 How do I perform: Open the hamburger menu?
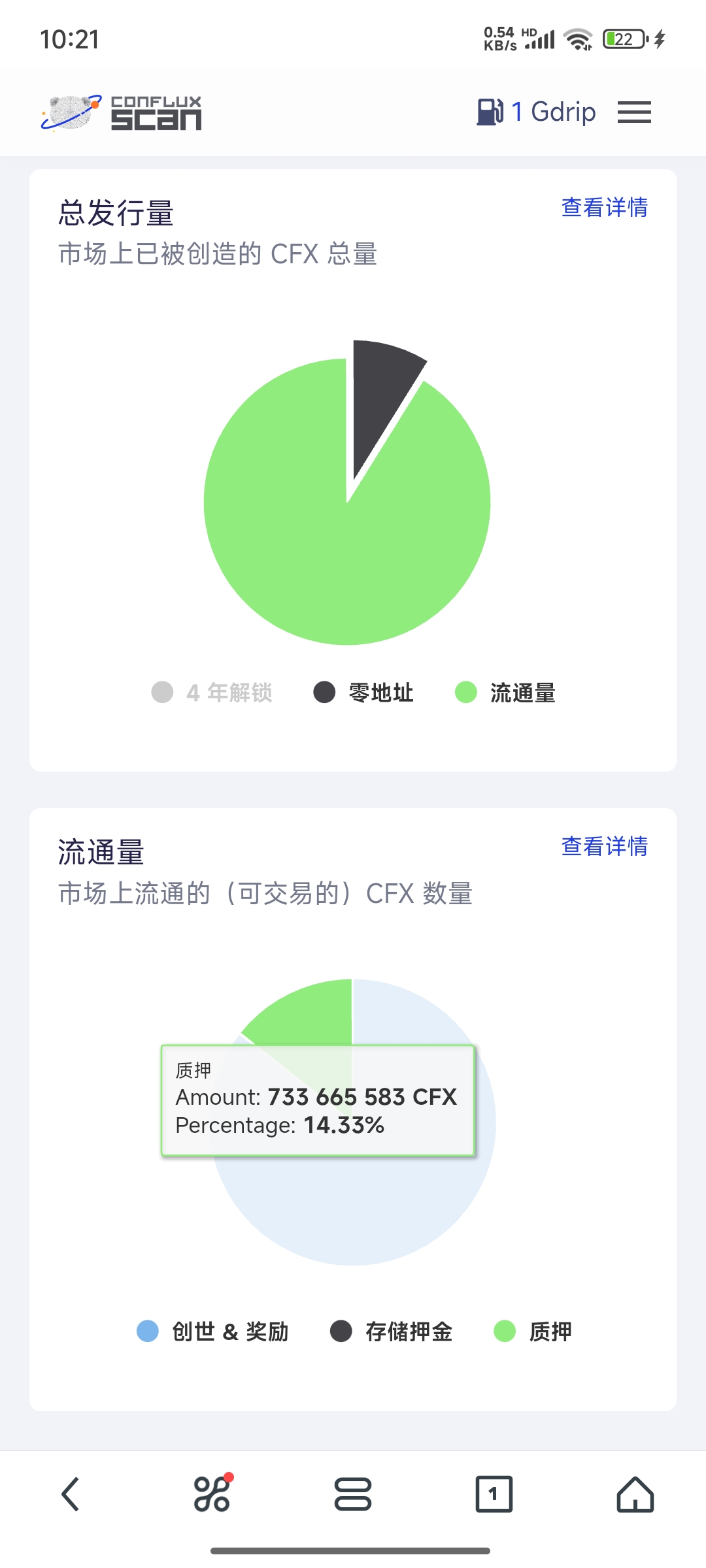tap(634, 112)
